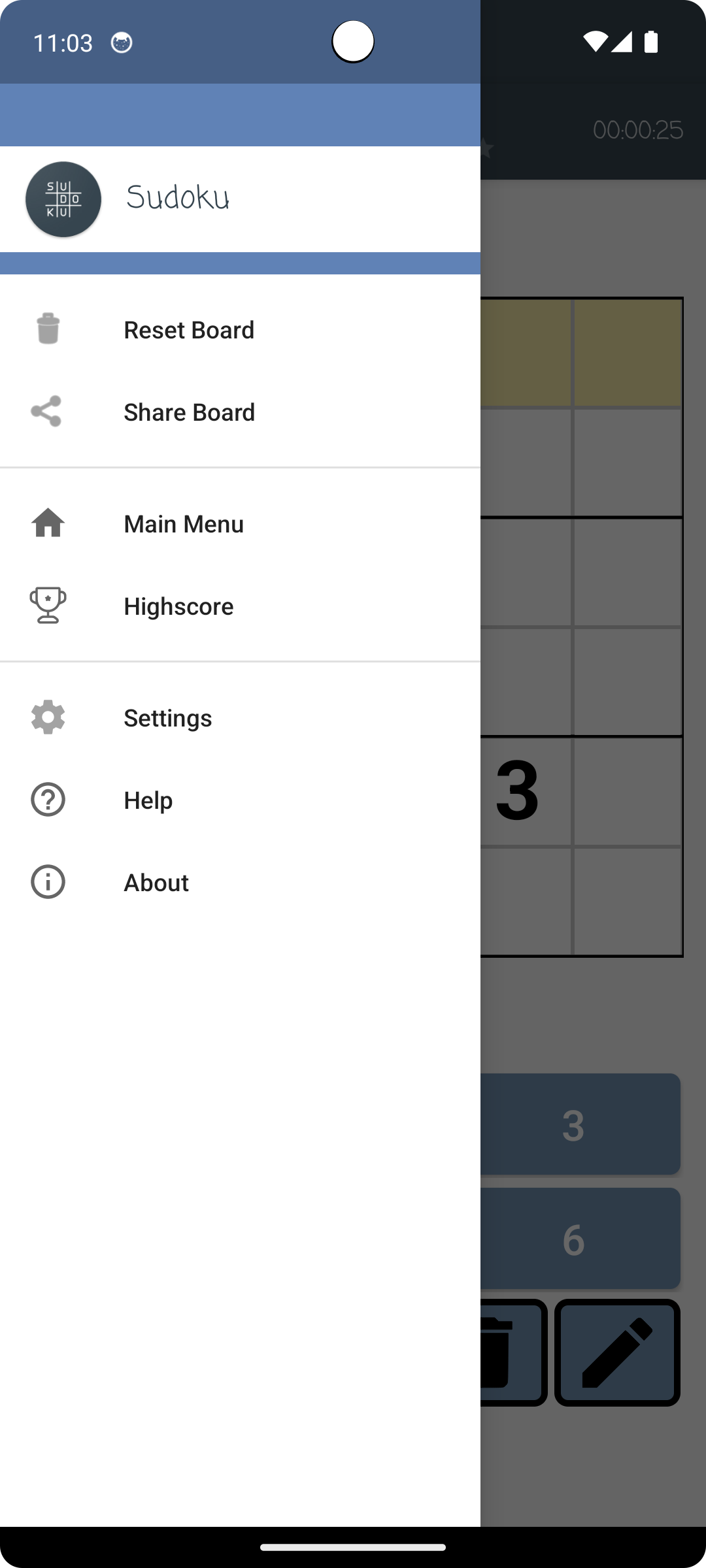Choose Share Board from the drawer
This screenshot has height=1568, width=706.
(x=190, y=412)
